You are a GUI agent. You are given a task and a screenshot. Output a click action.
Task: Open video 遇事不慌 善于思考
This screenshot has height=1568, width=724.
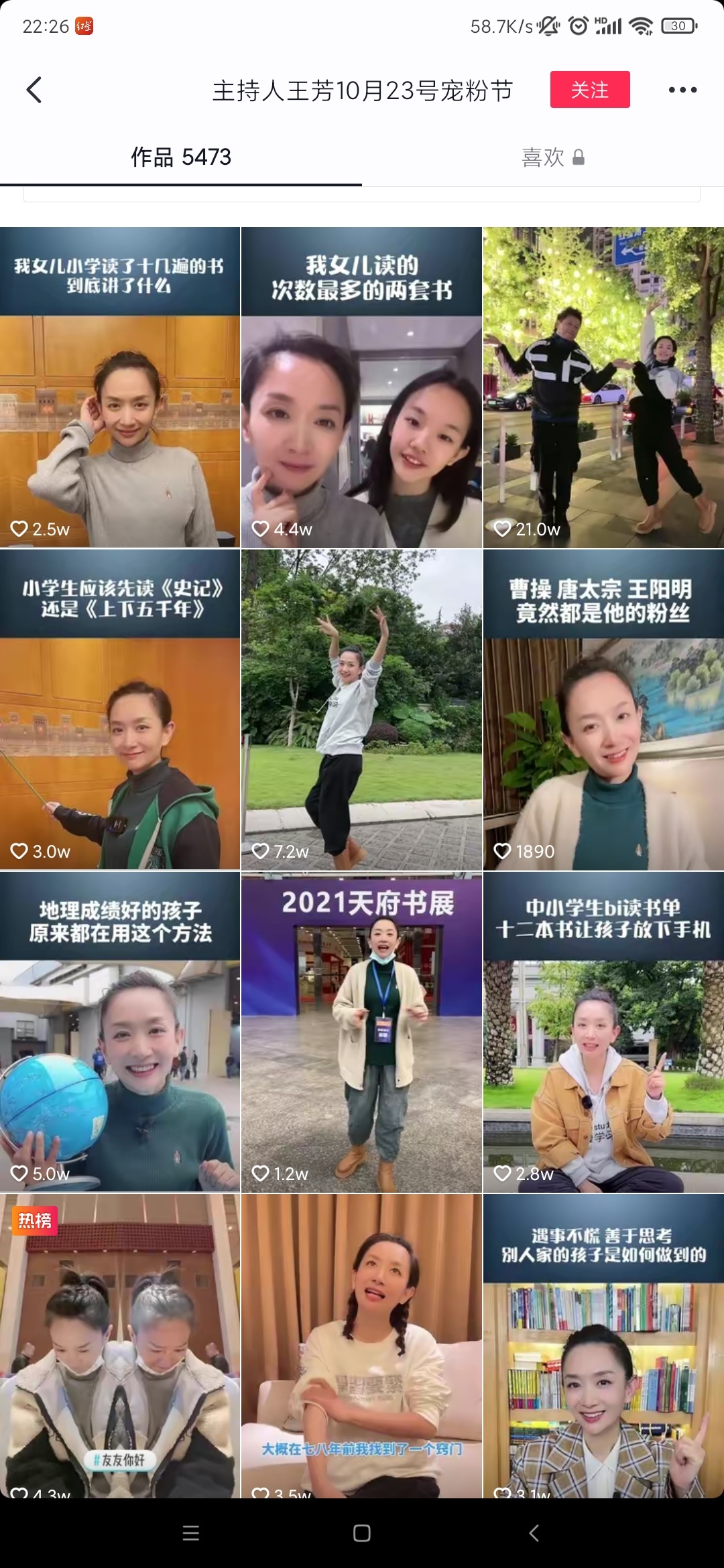603,1347
